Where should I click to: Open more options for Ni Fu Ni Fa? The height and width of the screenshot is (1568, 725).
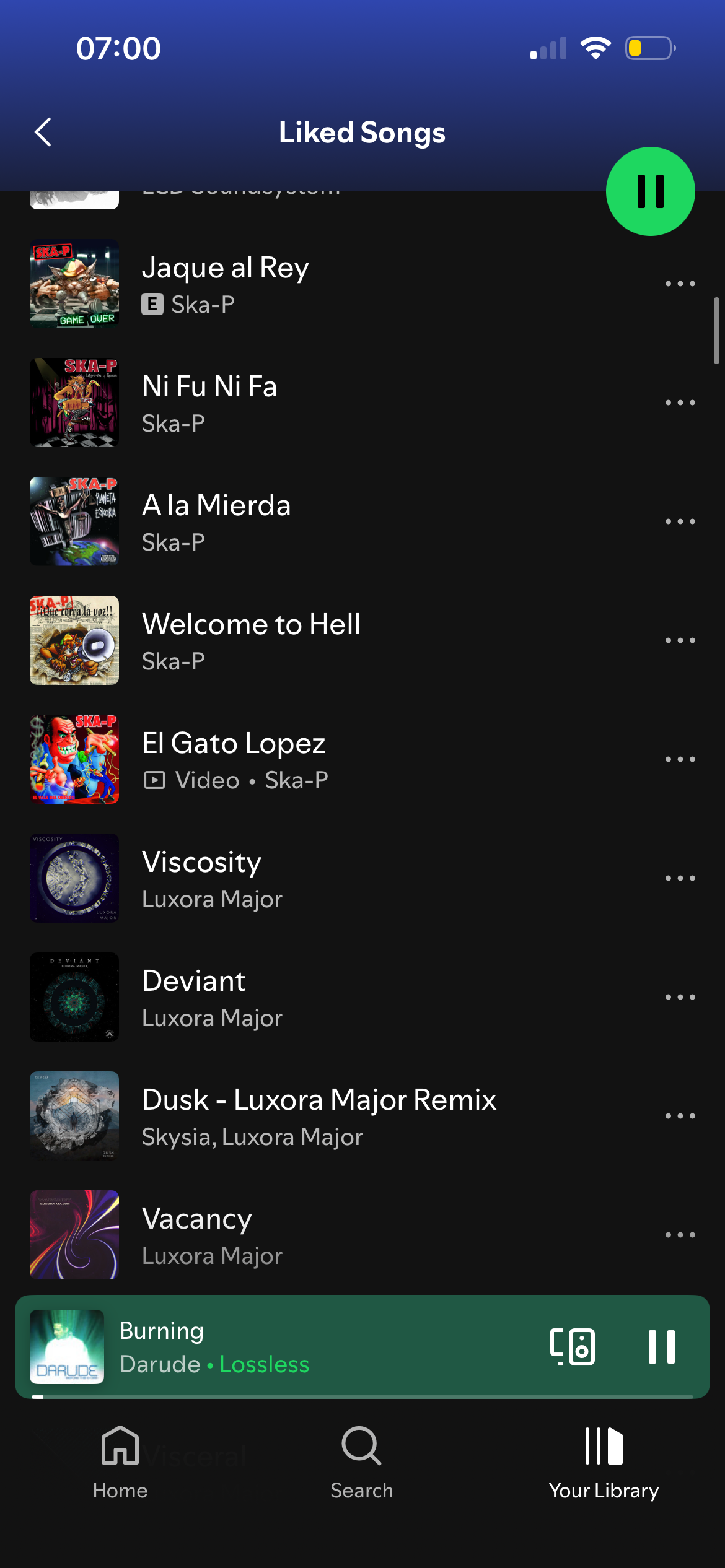[x=680, y=403]
